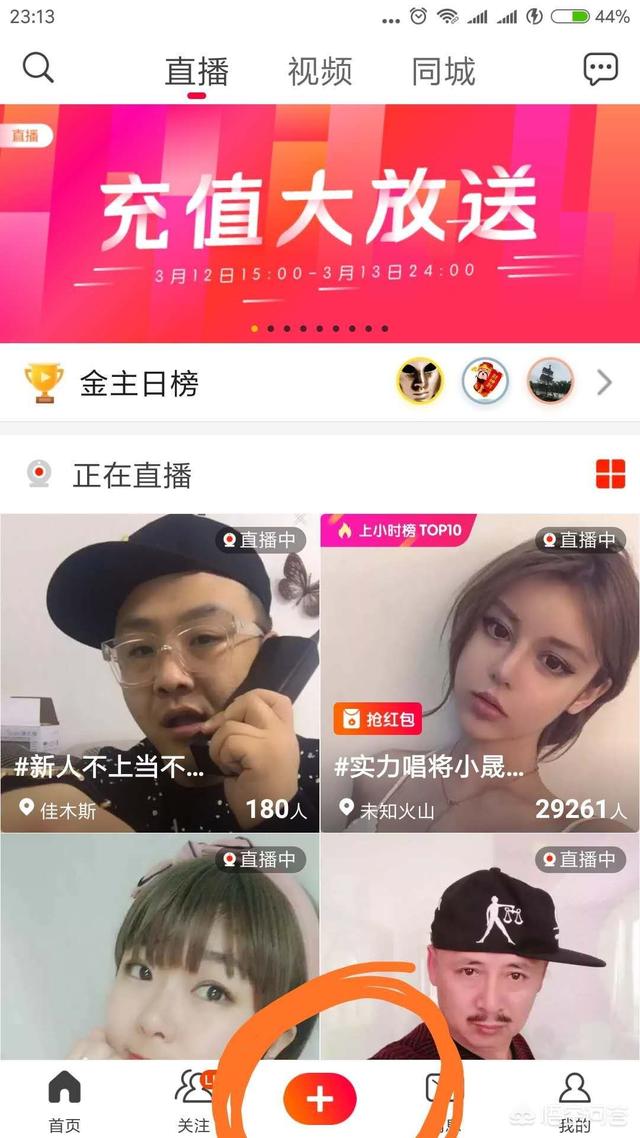
Task: Open the #实力唱将小晟 livestream card
Action: point(480,672)
